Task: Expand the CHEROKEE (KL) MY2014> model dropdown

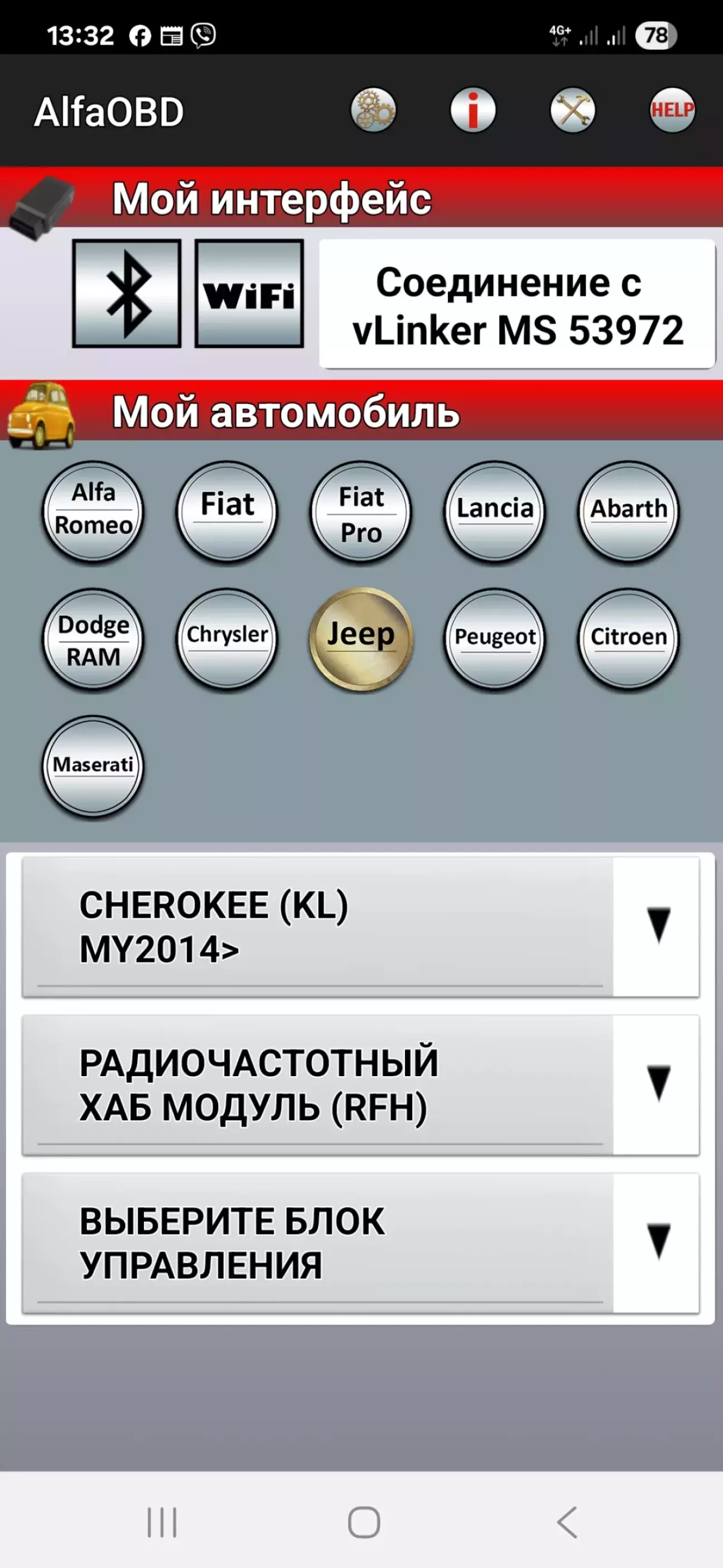Action: [x=360, y=927]
